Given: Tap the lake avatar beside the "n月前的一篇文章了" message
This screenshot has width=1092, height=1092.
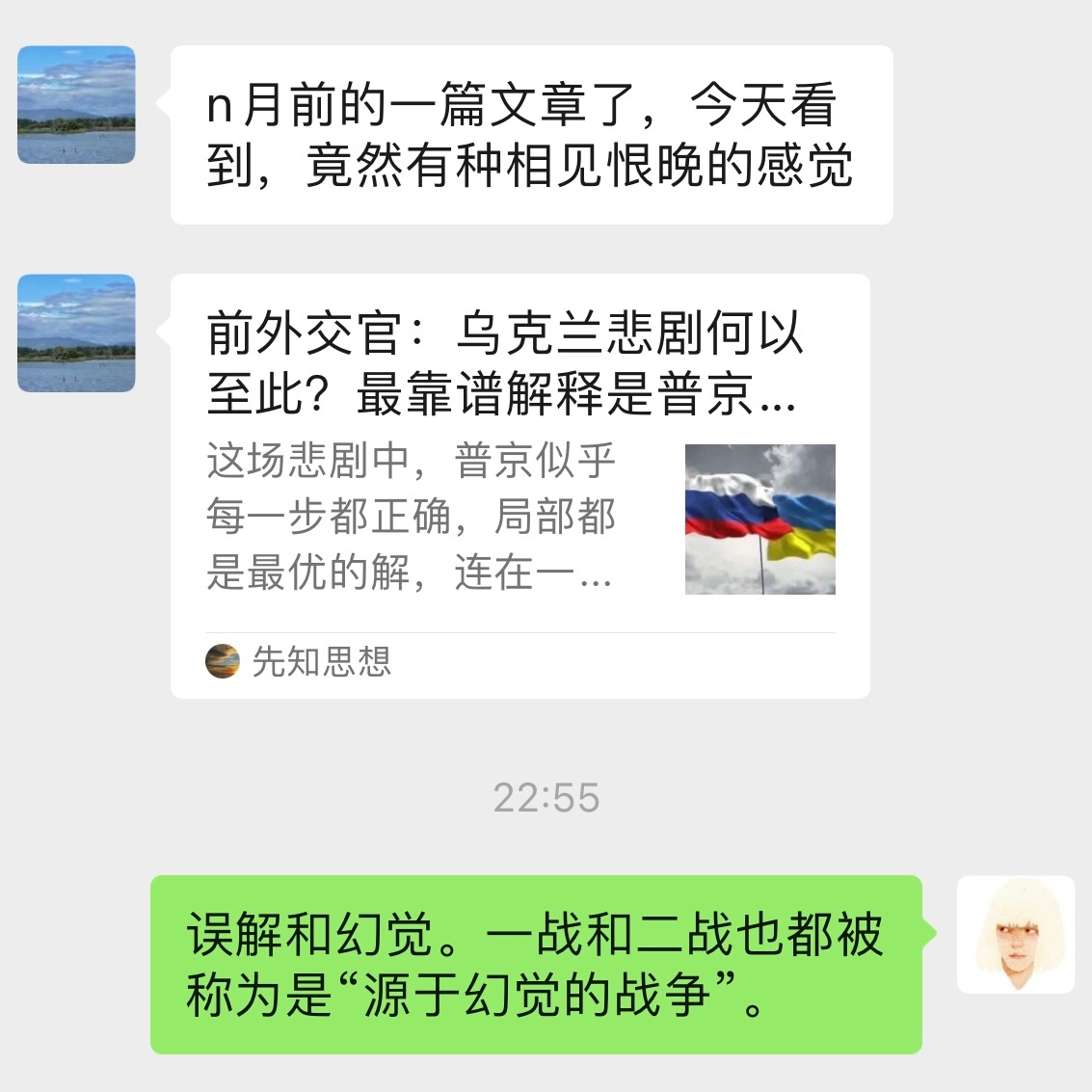Looking at the screenshot, I should 76,104.
